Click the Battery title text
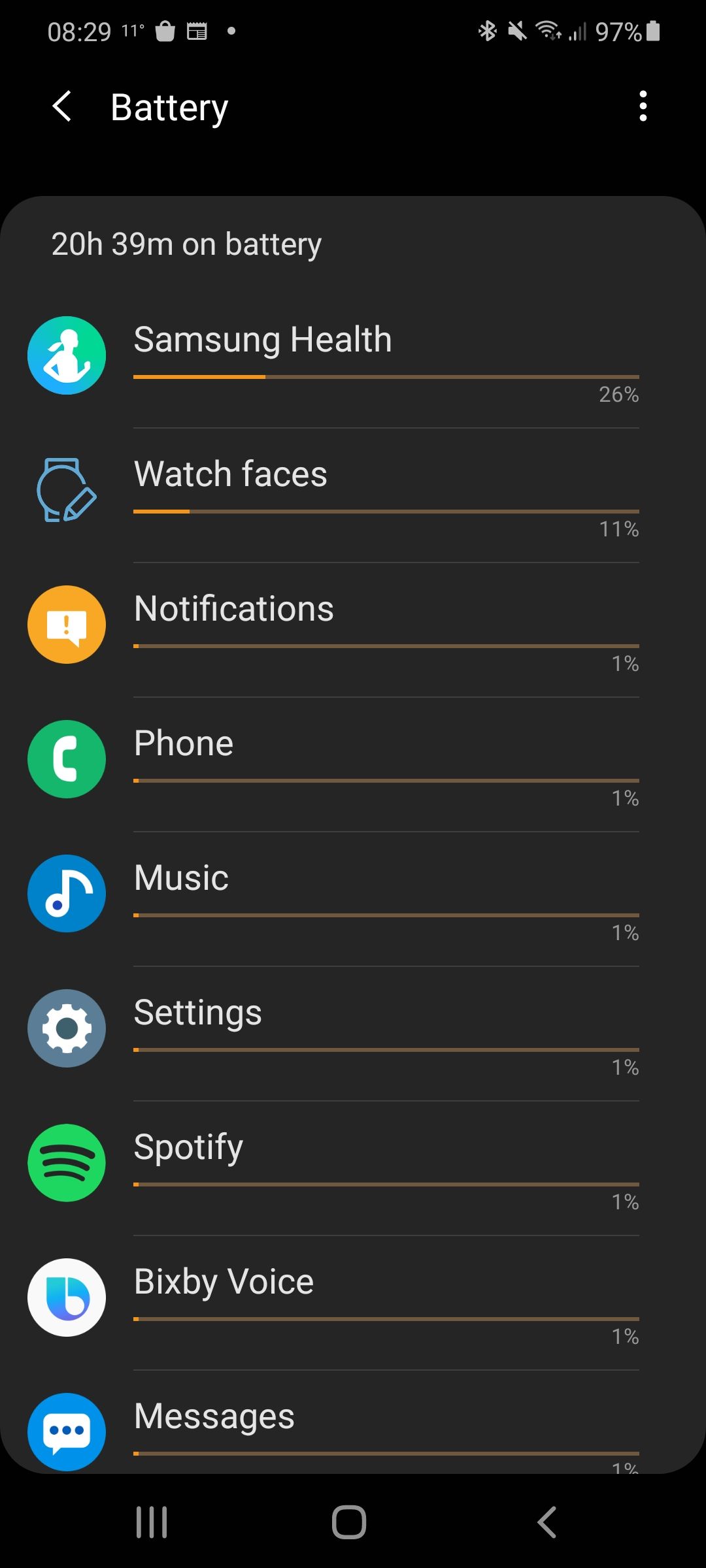 [169, 106]
